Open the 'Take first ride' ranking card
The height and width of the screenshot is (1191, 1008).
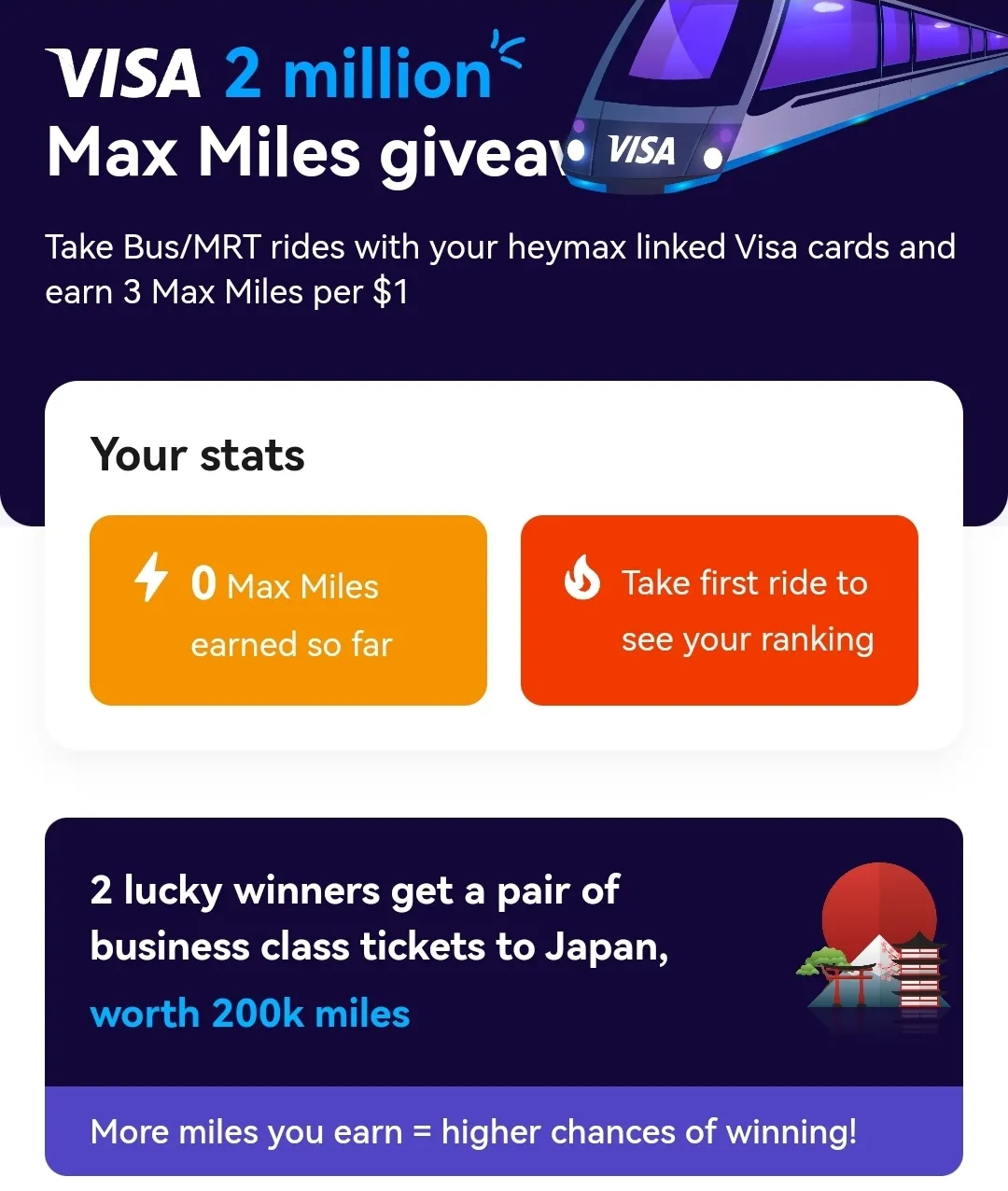[719, 610]
